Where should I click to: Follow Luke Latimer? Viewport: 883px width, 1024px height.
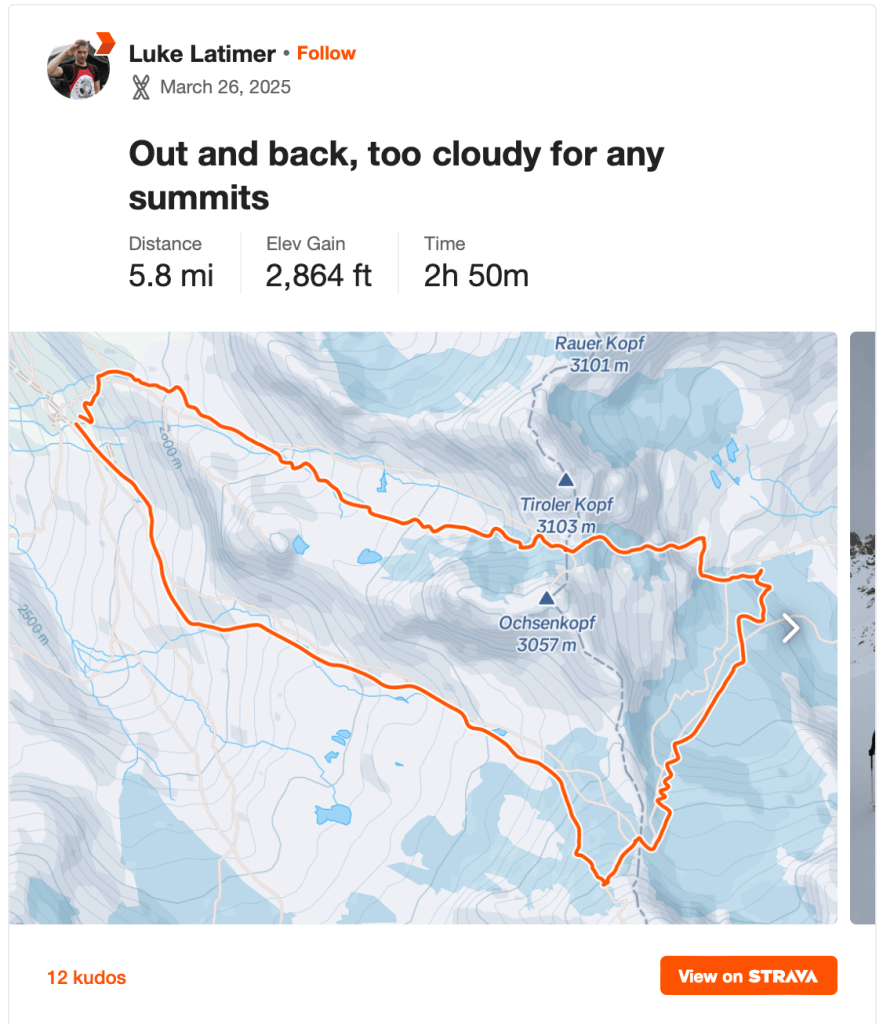click(326, 53)
